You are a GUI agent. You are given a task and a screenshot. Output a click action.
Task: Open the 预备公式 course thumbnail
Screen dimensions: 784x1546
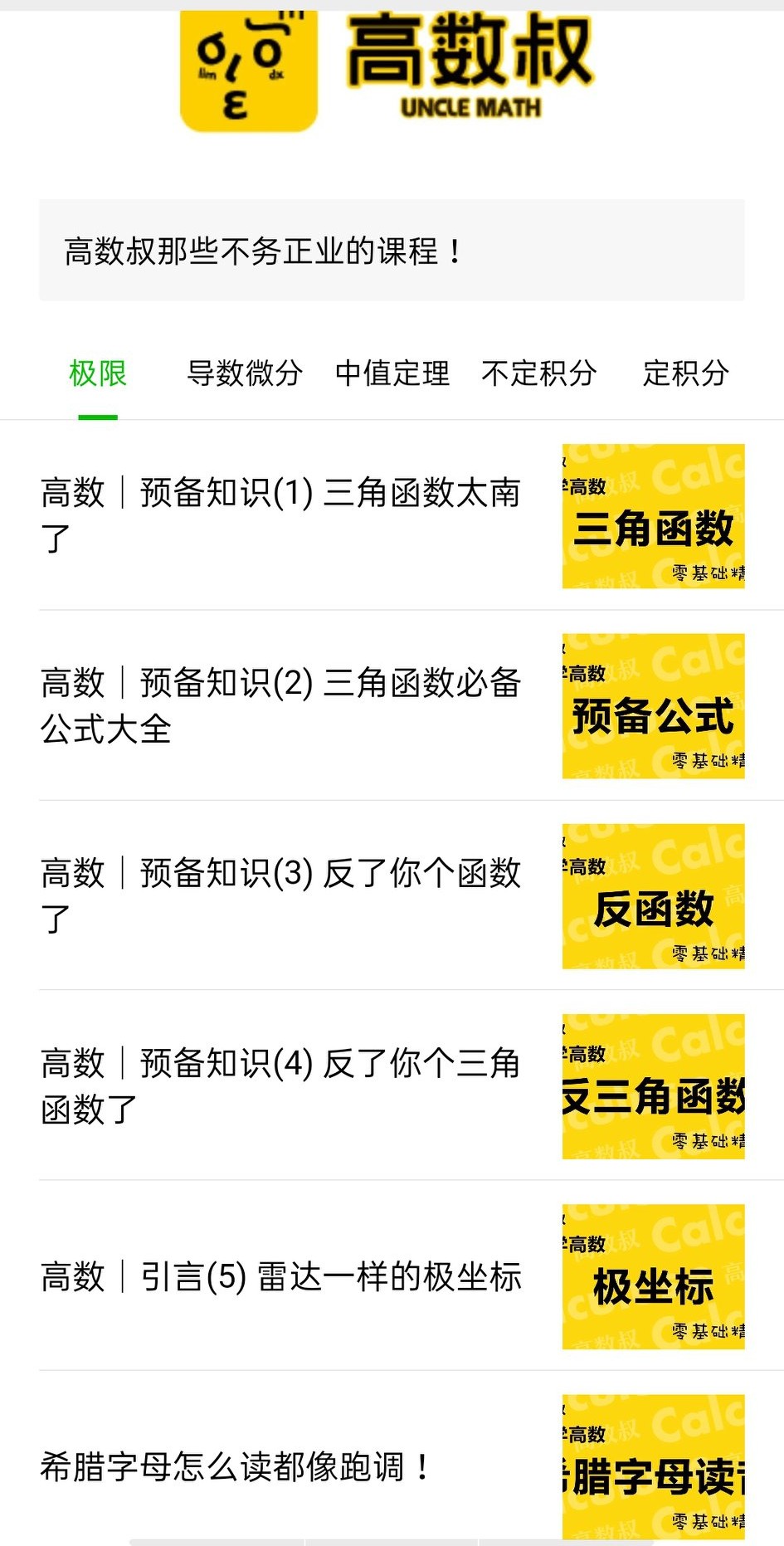653,705
